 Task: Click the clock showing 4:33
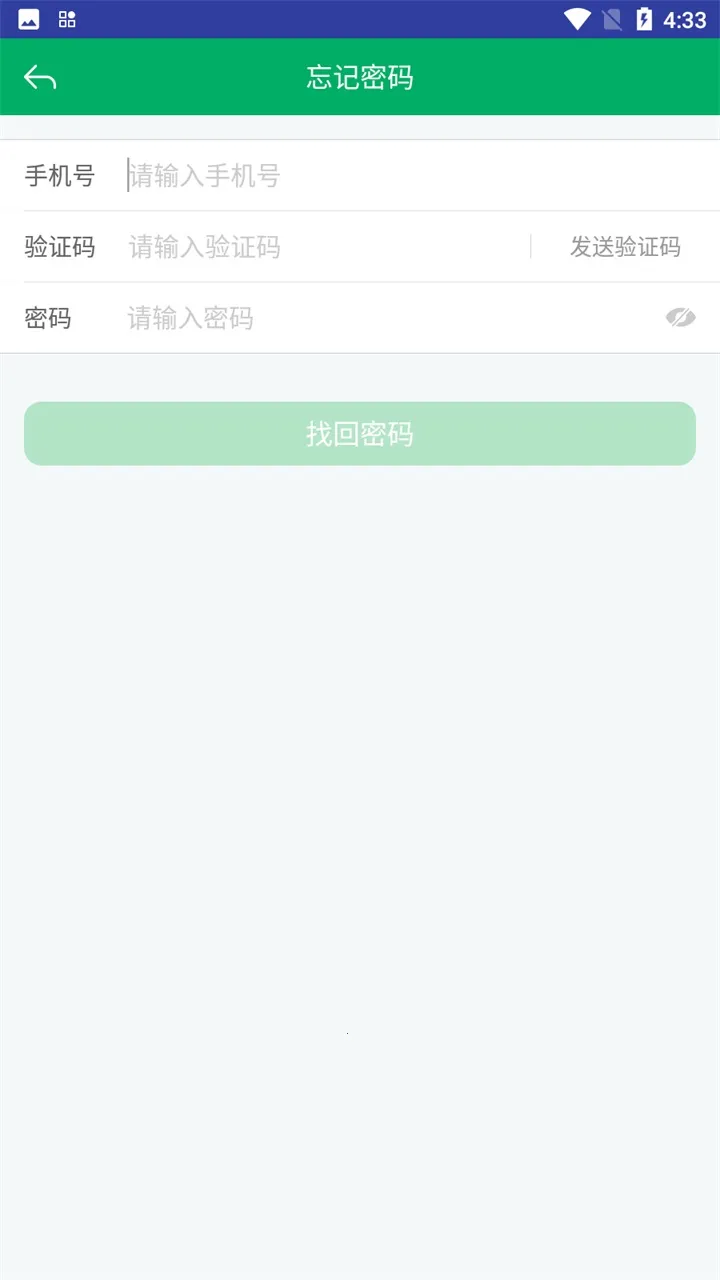tap(686, 17)
